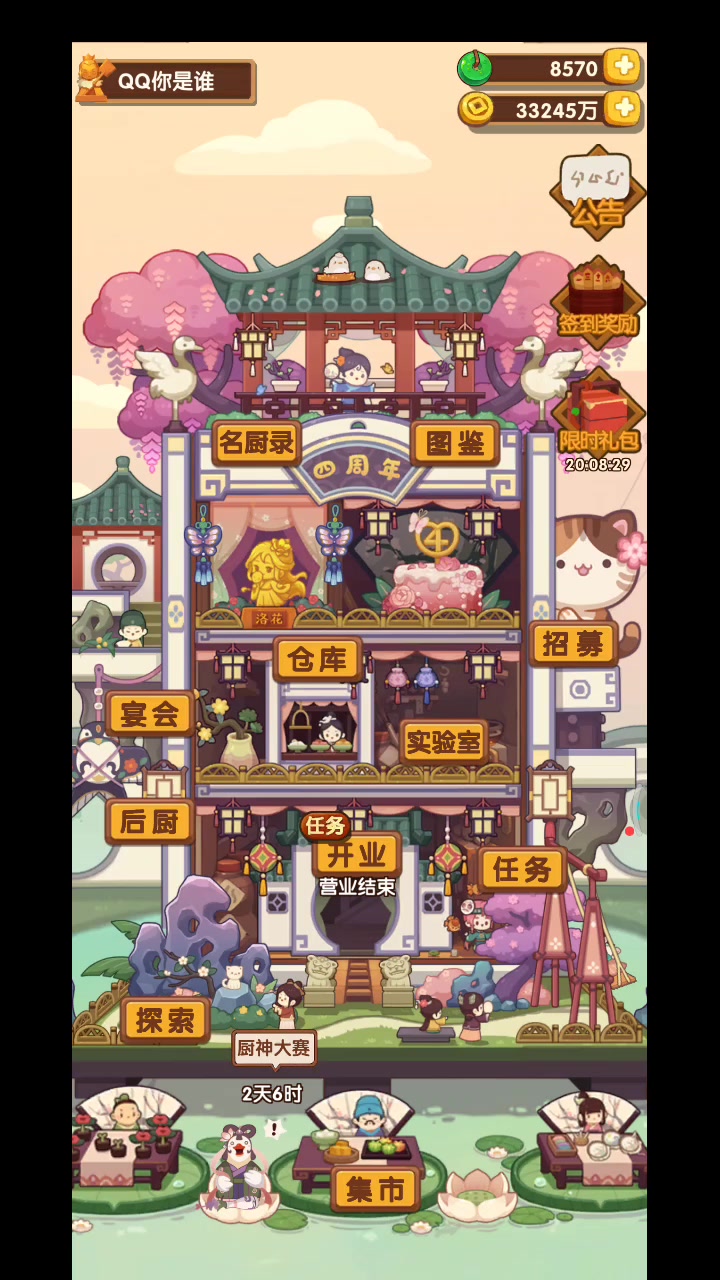Open the 实验室 laboratory
This screenshot has width=720, height=1280.
coord(444,742)
